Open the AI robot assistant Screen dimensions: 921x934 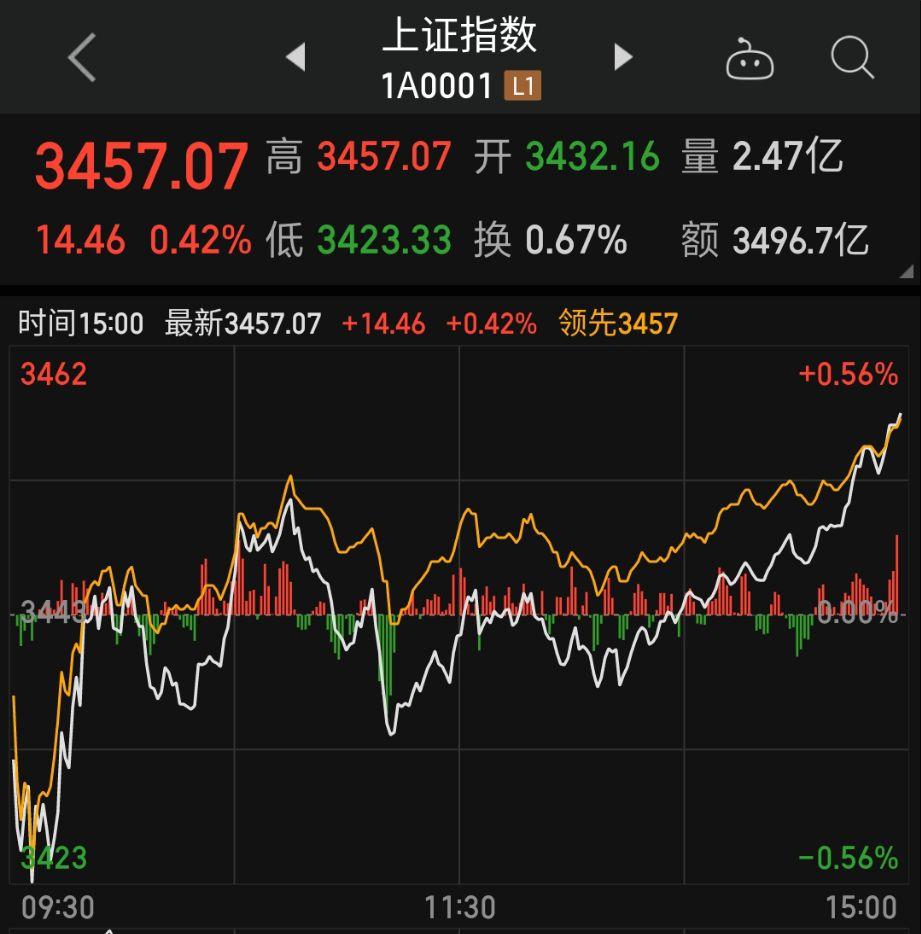pos(751,57)
